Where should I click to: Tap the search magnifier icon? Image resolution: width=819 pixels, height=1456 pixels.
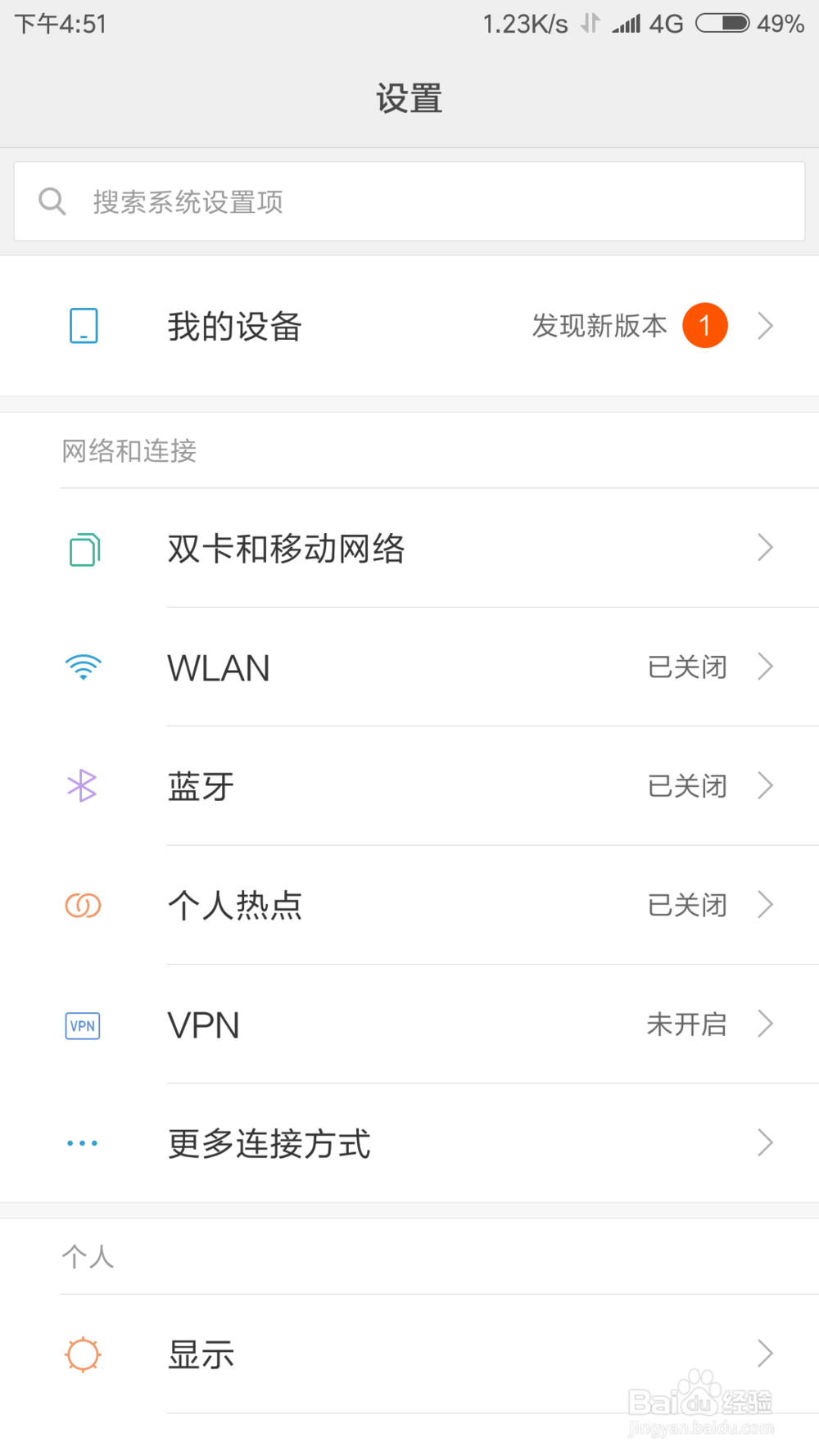click(52, 201)
